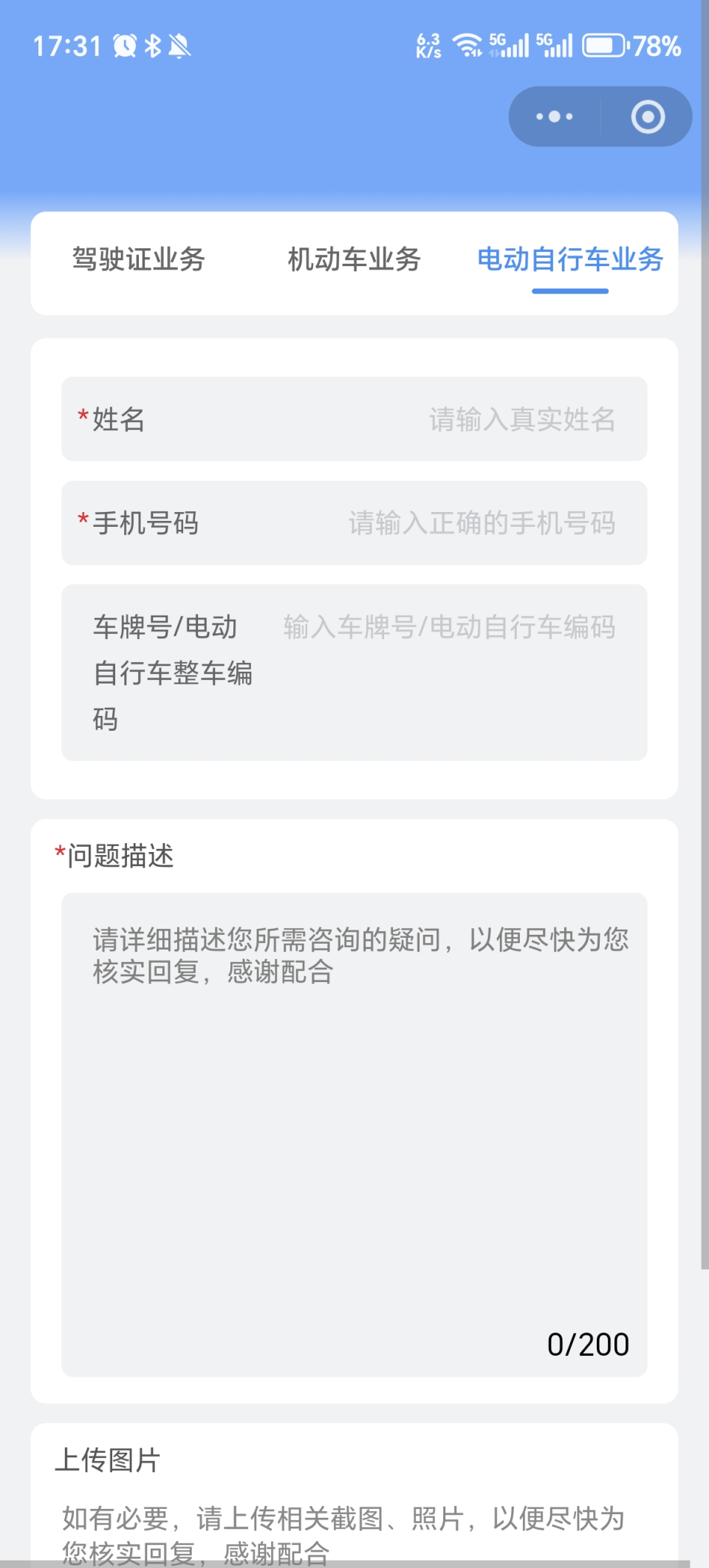Tap the battery indicator icon
This screenshot has width=709, height=1568.
click(x=604, y=46)
